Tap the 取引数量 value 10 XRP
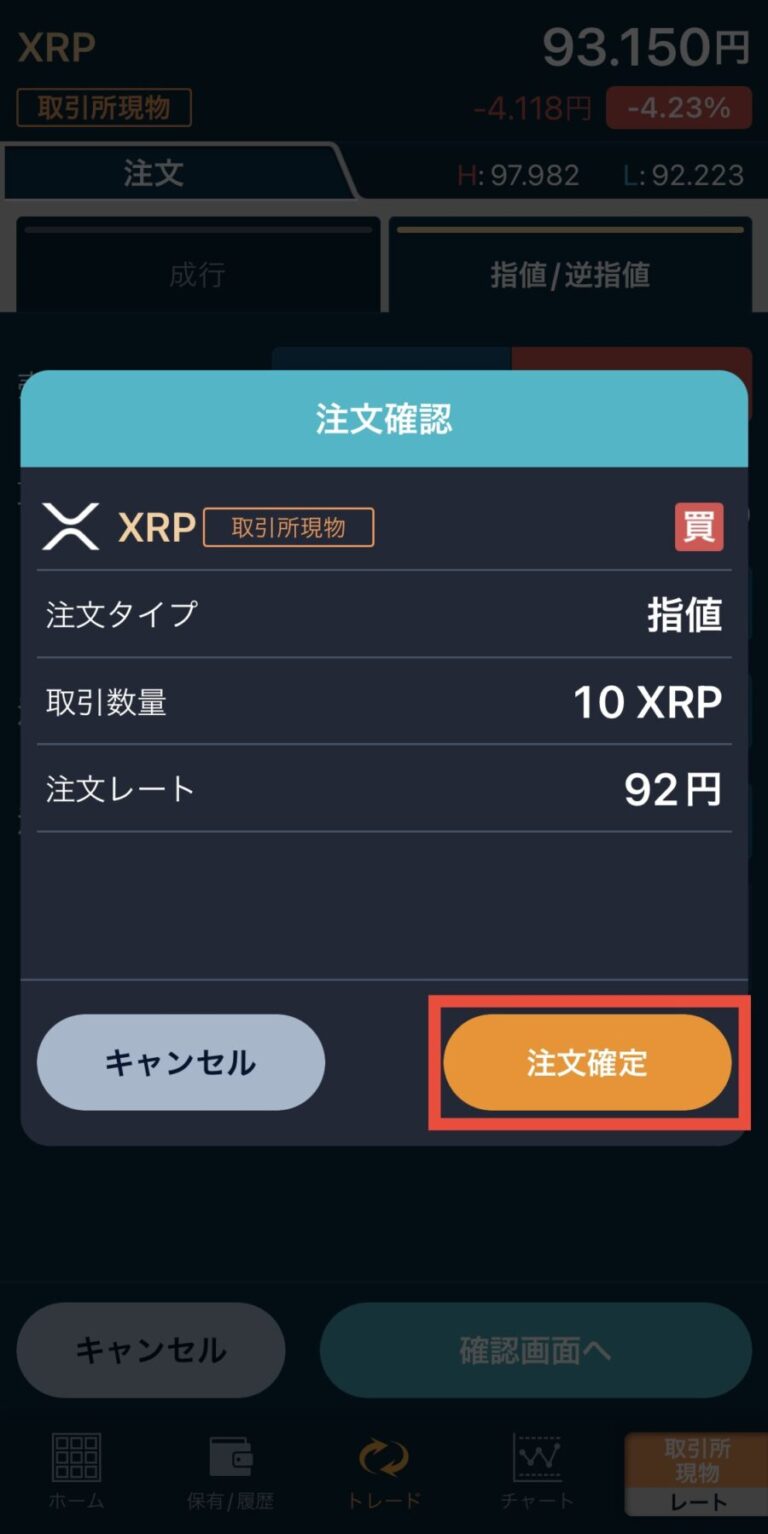768x1534 pixels. tap(649, 702)
